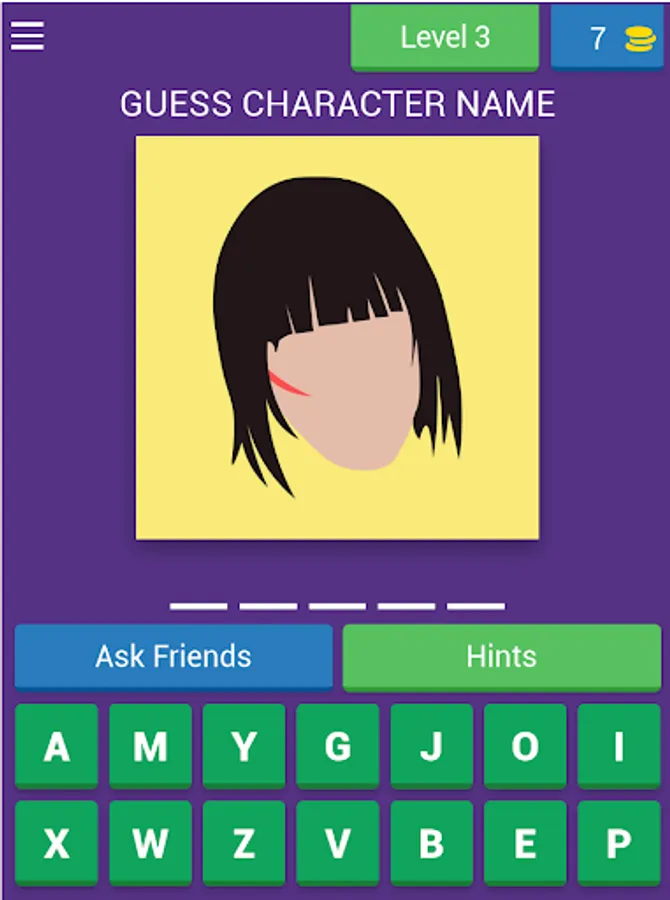Pick the letter G tile
Image resolution: width=670 pixels, height=900 pixels.
click(338, 746)
